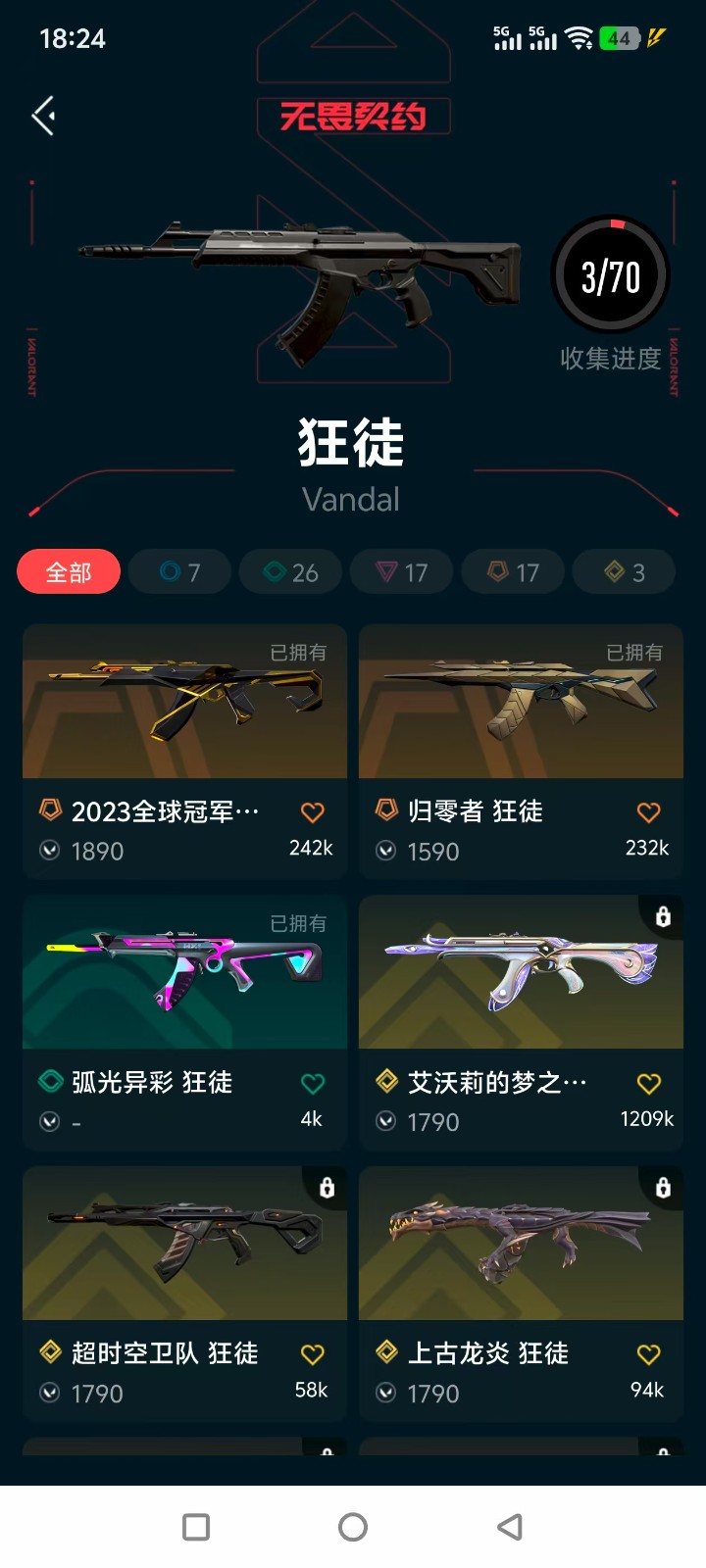Screen dimensions: 706x1568
Task: Select the 全部 filter chip
Action: tap(69, 572)
